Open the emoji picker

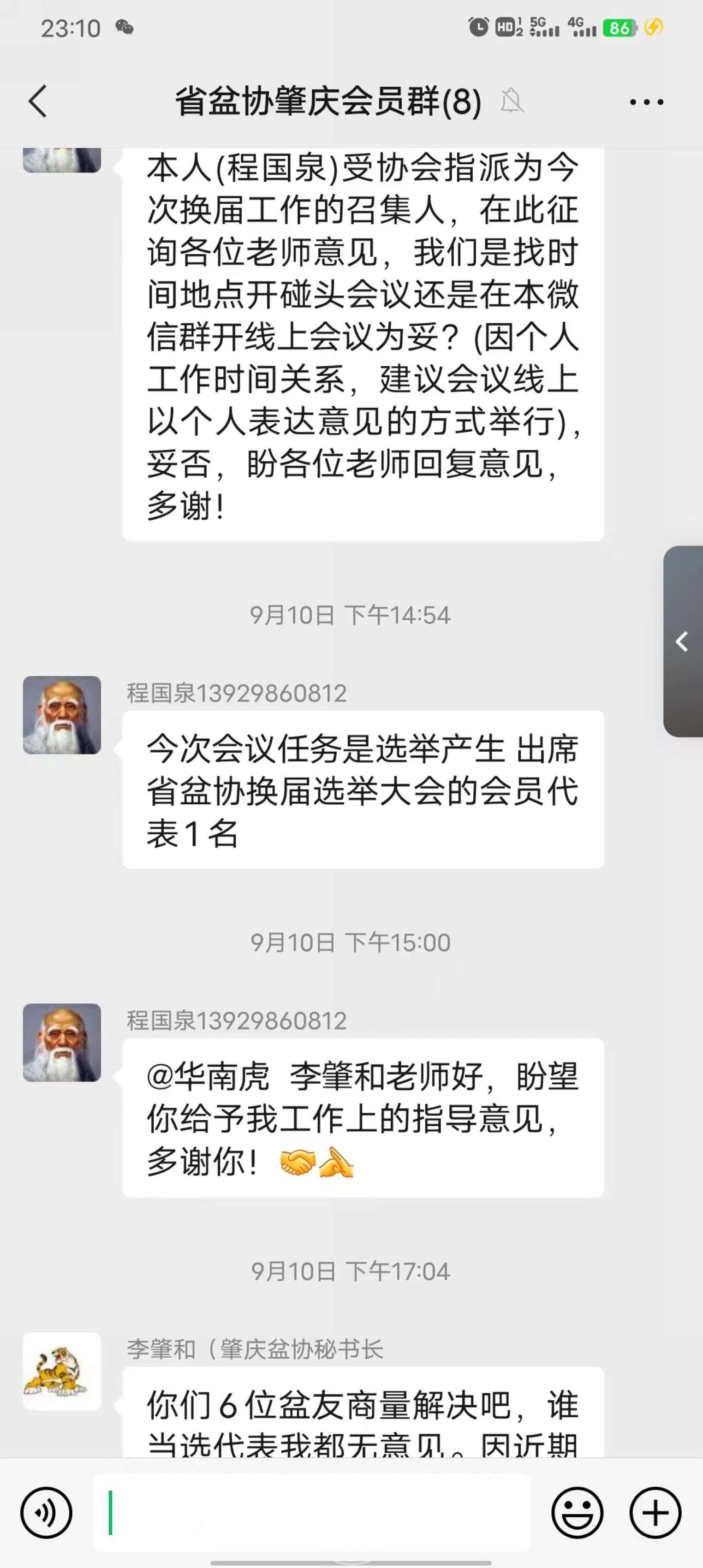tap(577, 1513)
